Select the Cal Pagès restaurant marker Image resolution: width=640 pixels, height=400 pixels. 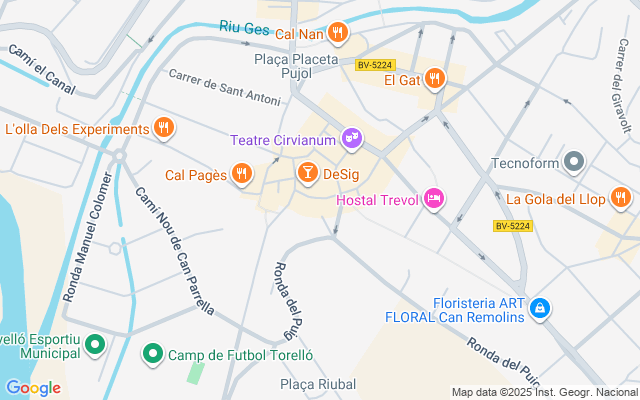tap(242, 174)
